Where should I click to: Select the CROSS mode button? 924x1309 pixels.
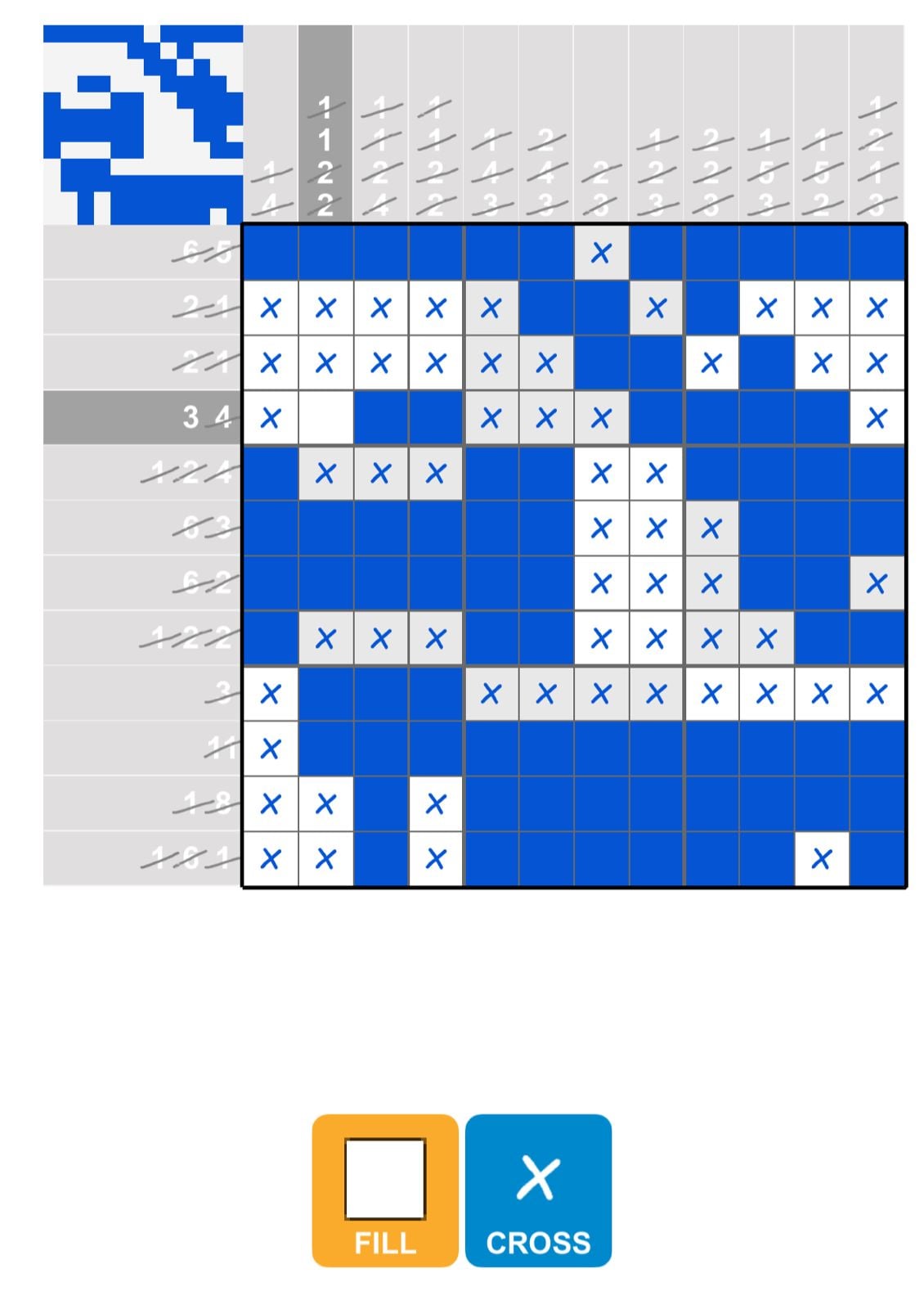coord(538,1190)
